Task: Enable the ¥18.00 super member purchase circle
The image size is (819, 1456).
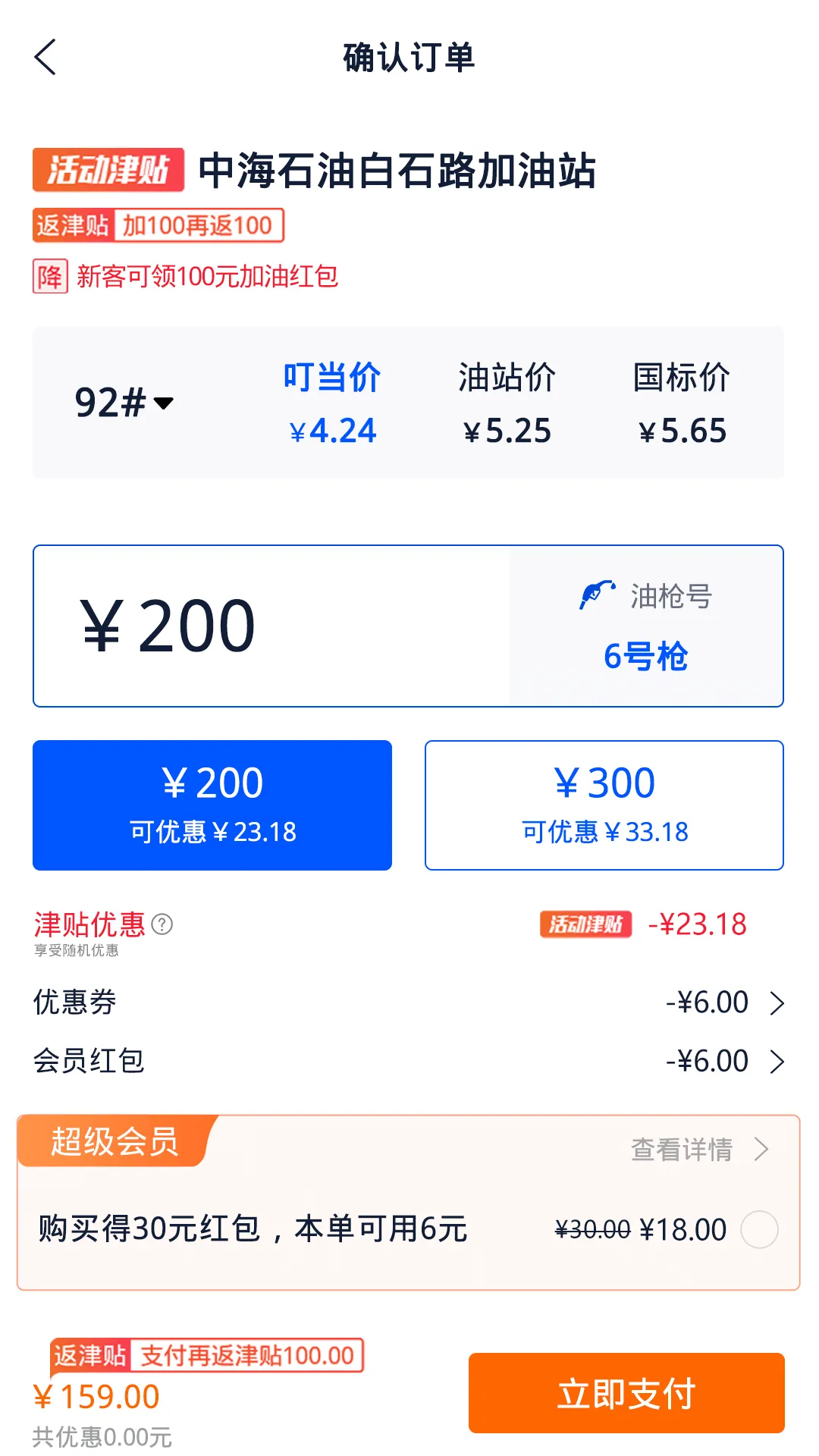Action: [761, 1228]
